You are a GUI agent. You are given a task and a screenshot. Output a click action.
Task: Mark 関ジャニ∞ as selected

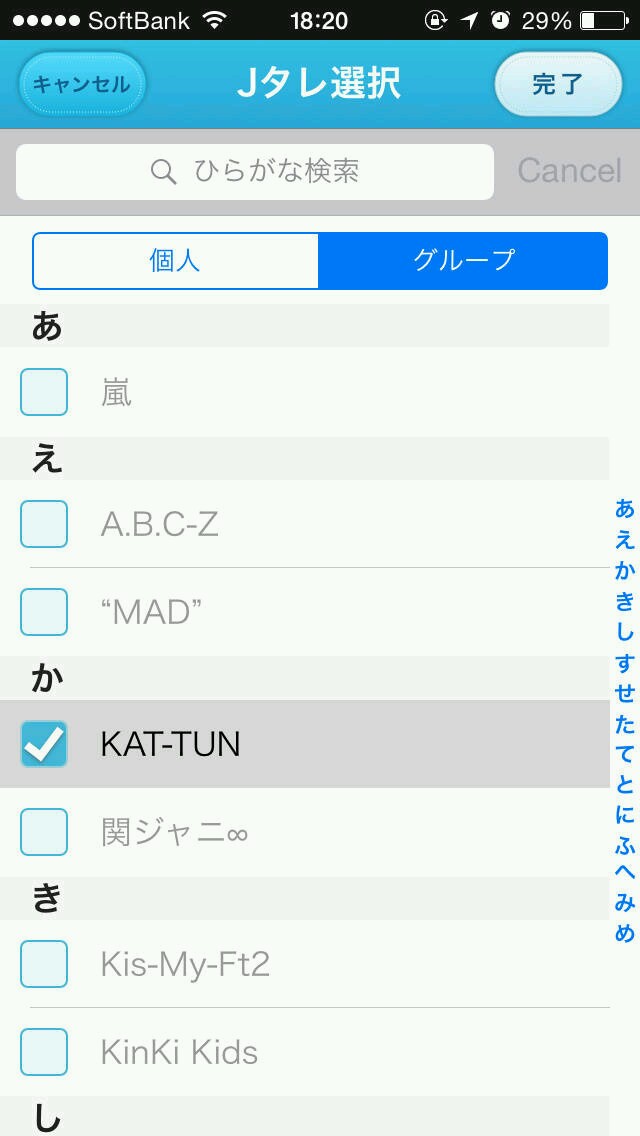44,832
